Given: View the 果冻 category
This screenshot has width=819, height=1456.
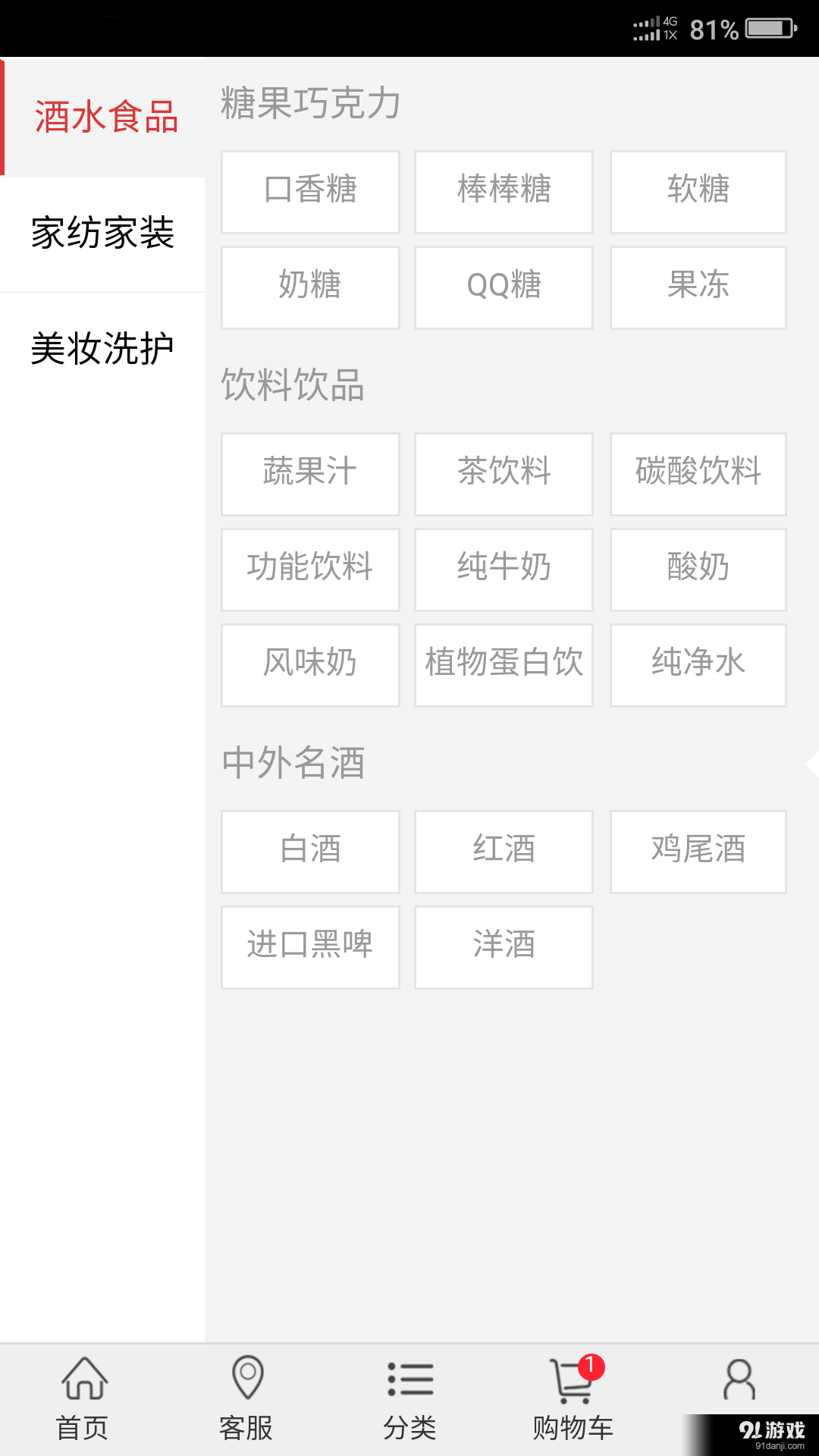Looking at the screenshot, I should (698, 287).
